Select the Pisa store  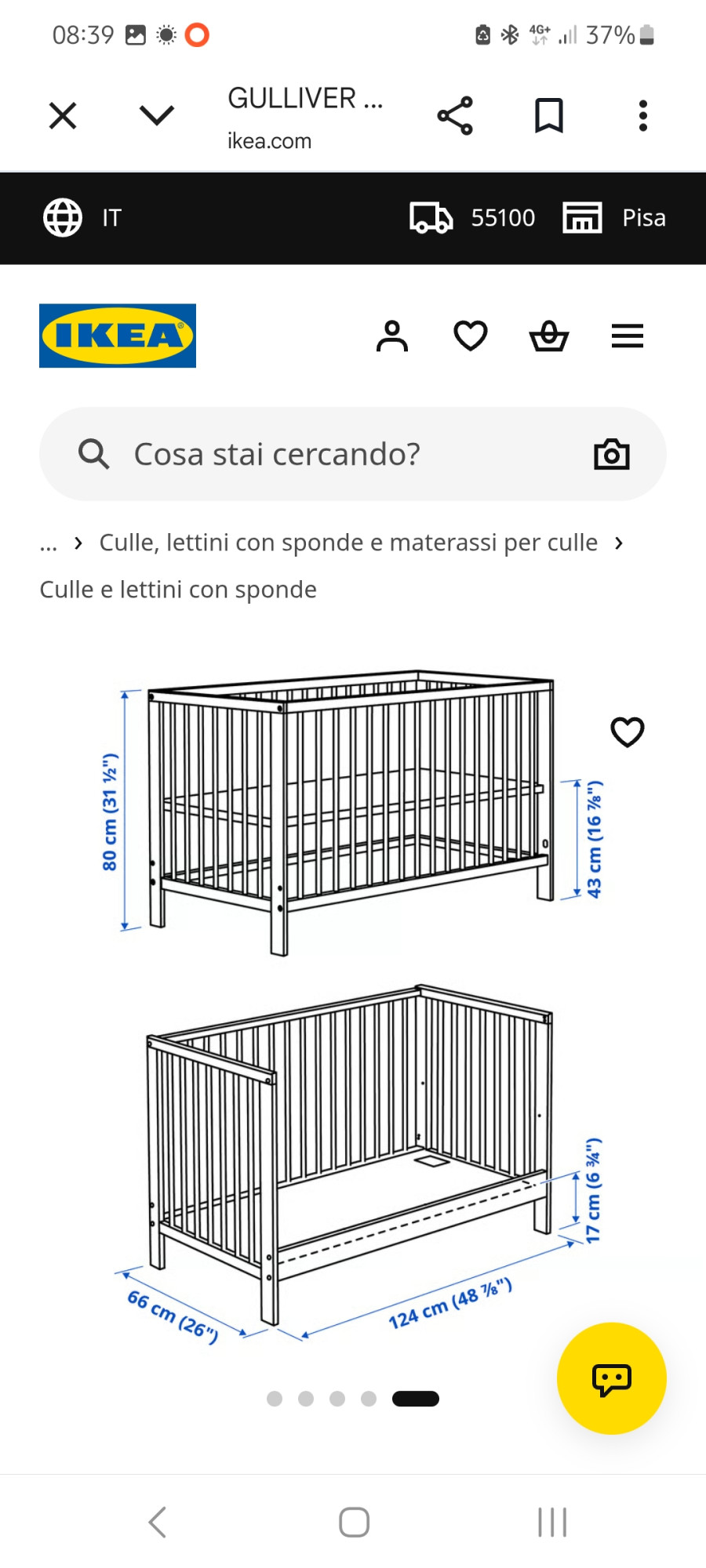click(x=614, y=217)
